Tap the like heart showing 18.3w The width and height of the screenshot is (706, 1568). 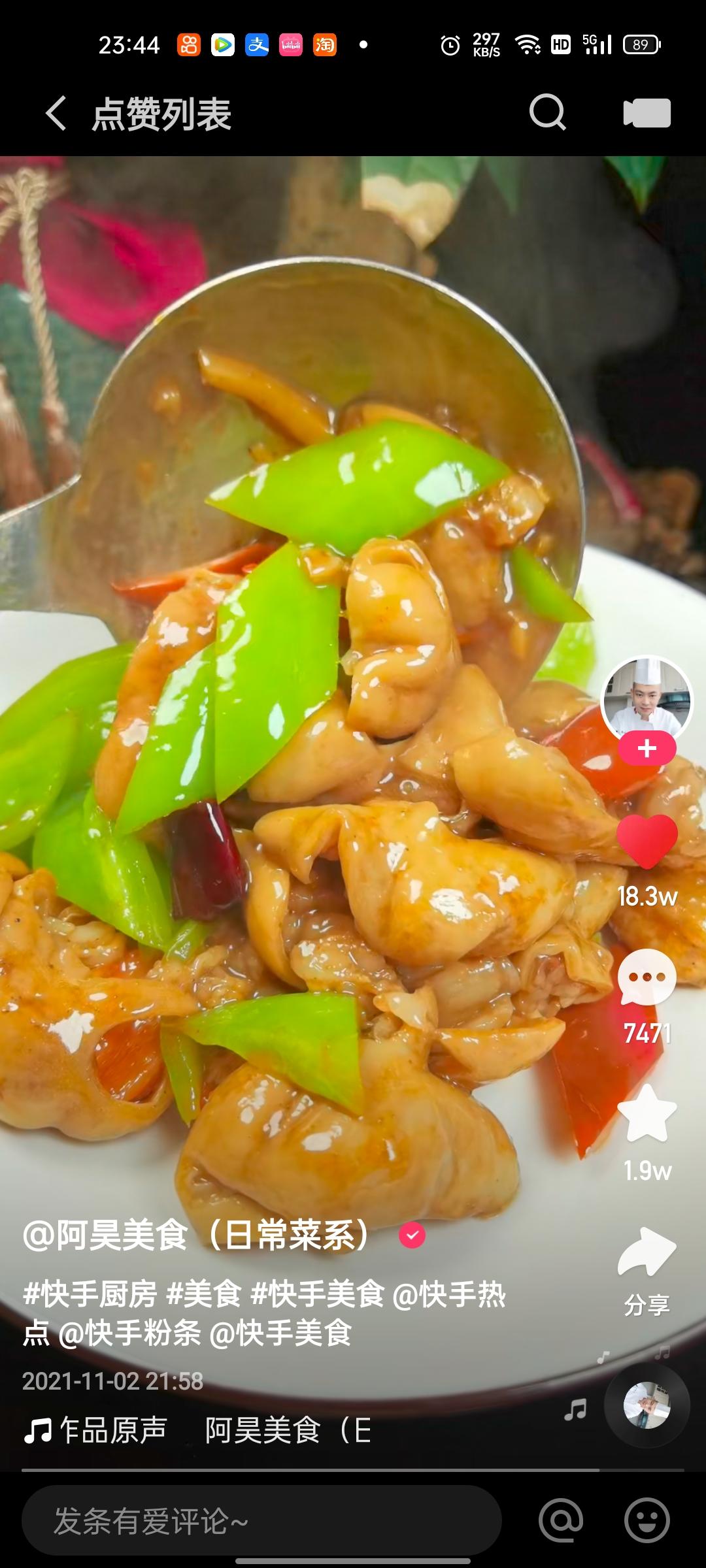point(647,841)
